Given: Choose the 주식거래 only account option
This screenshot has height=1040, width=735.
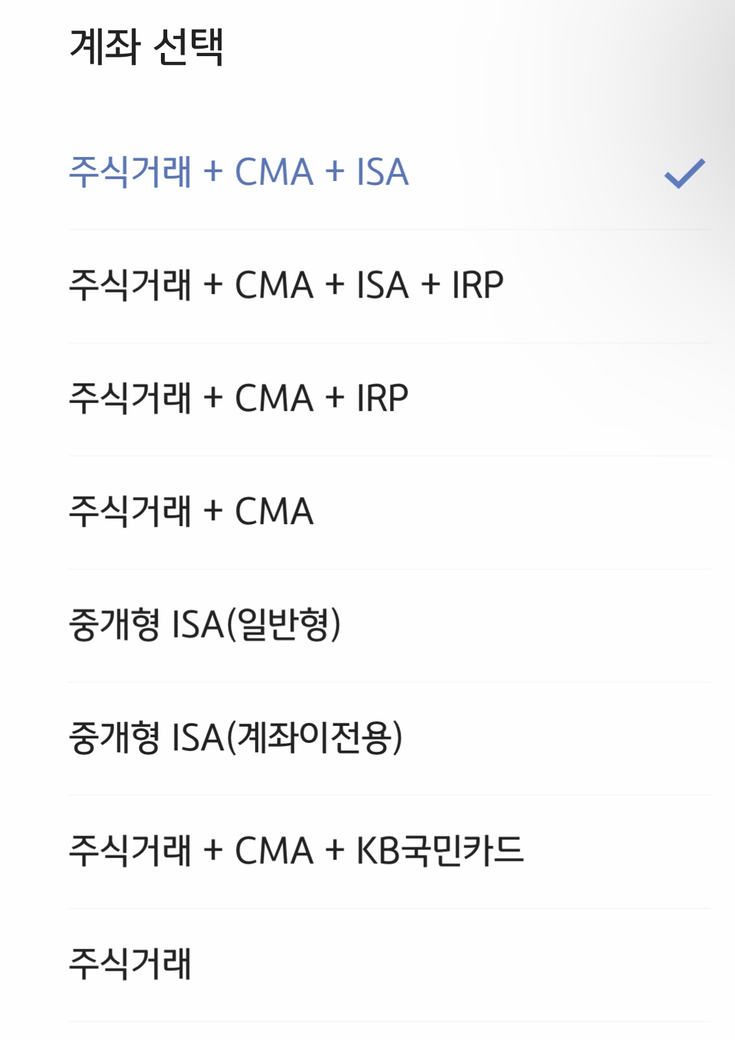Looking at the screenshot, I should [x=130, y=964].
